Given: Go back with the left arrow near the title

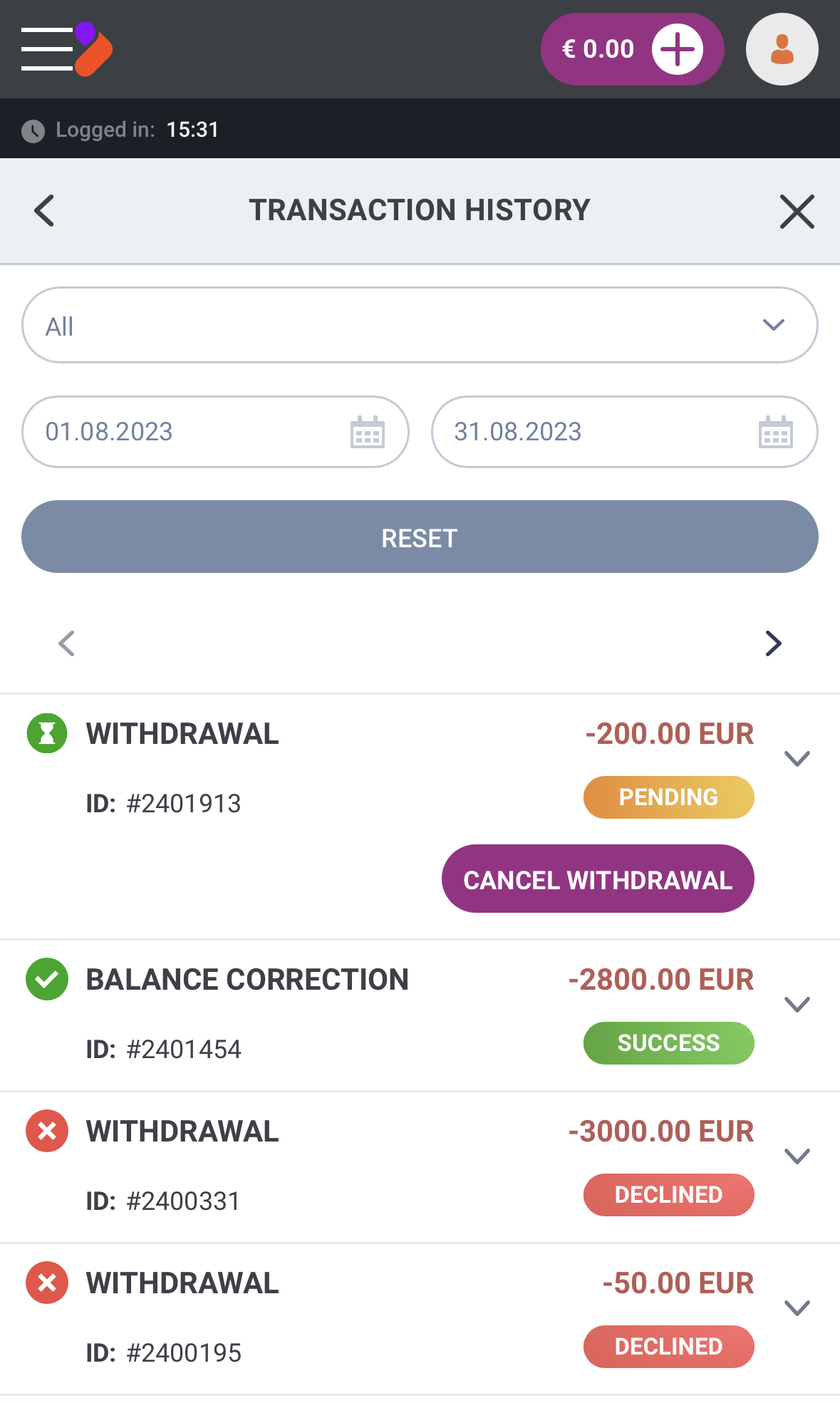Looking at the screenshot, I should pyautogui.click(x=43, y=210).
